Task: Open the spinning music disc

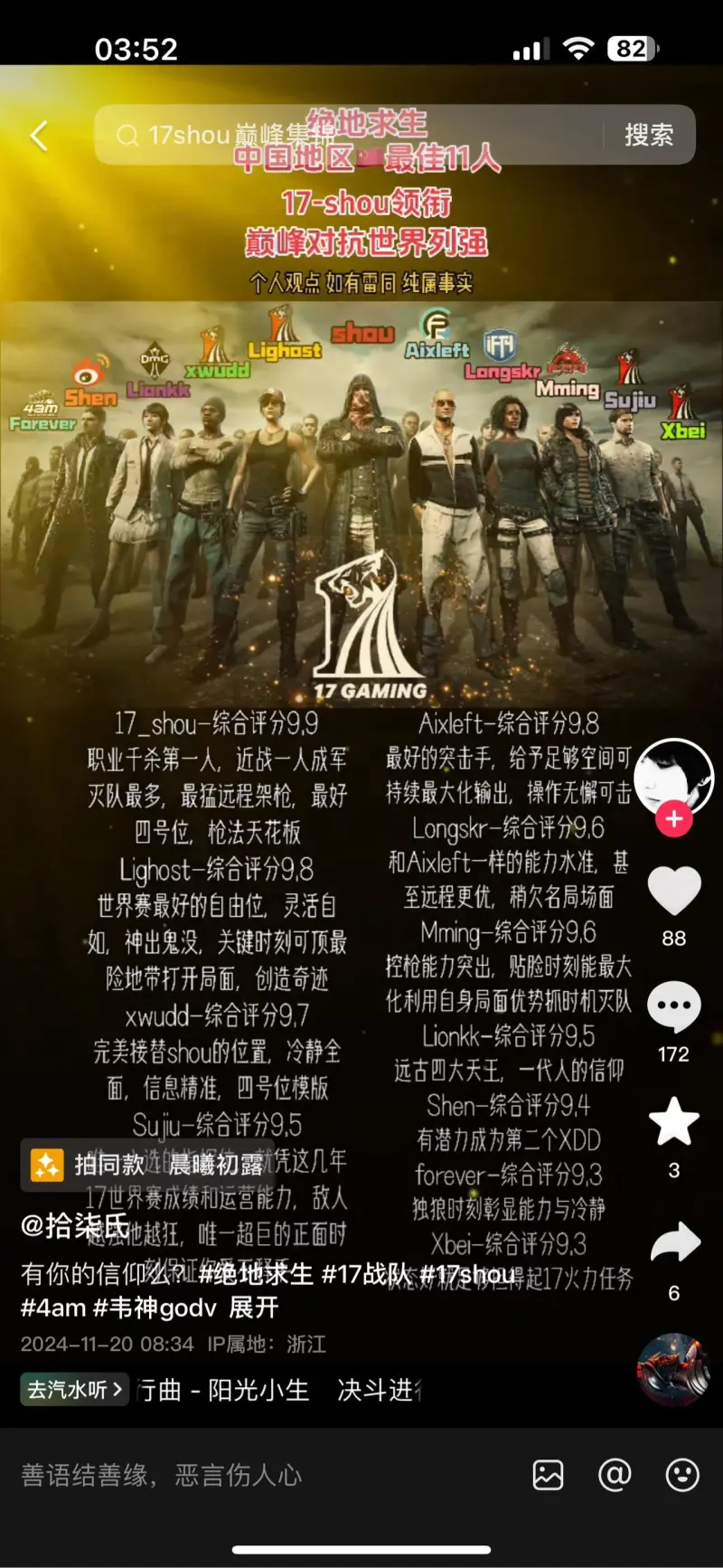Action: tap(673, 1369)
